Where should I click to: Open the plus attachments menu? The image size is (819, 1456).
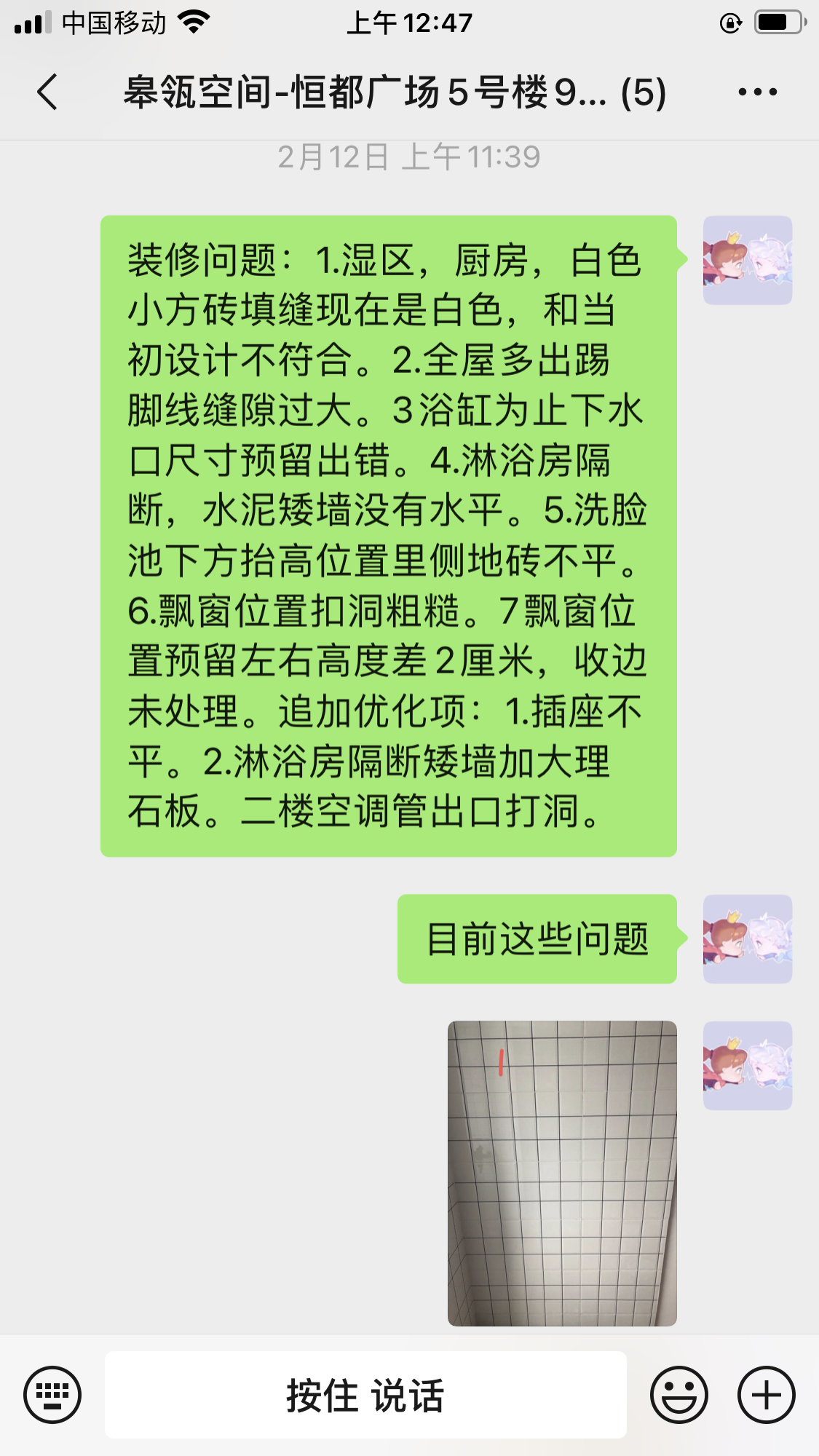pyautogui.click(x=766, y=1395)
